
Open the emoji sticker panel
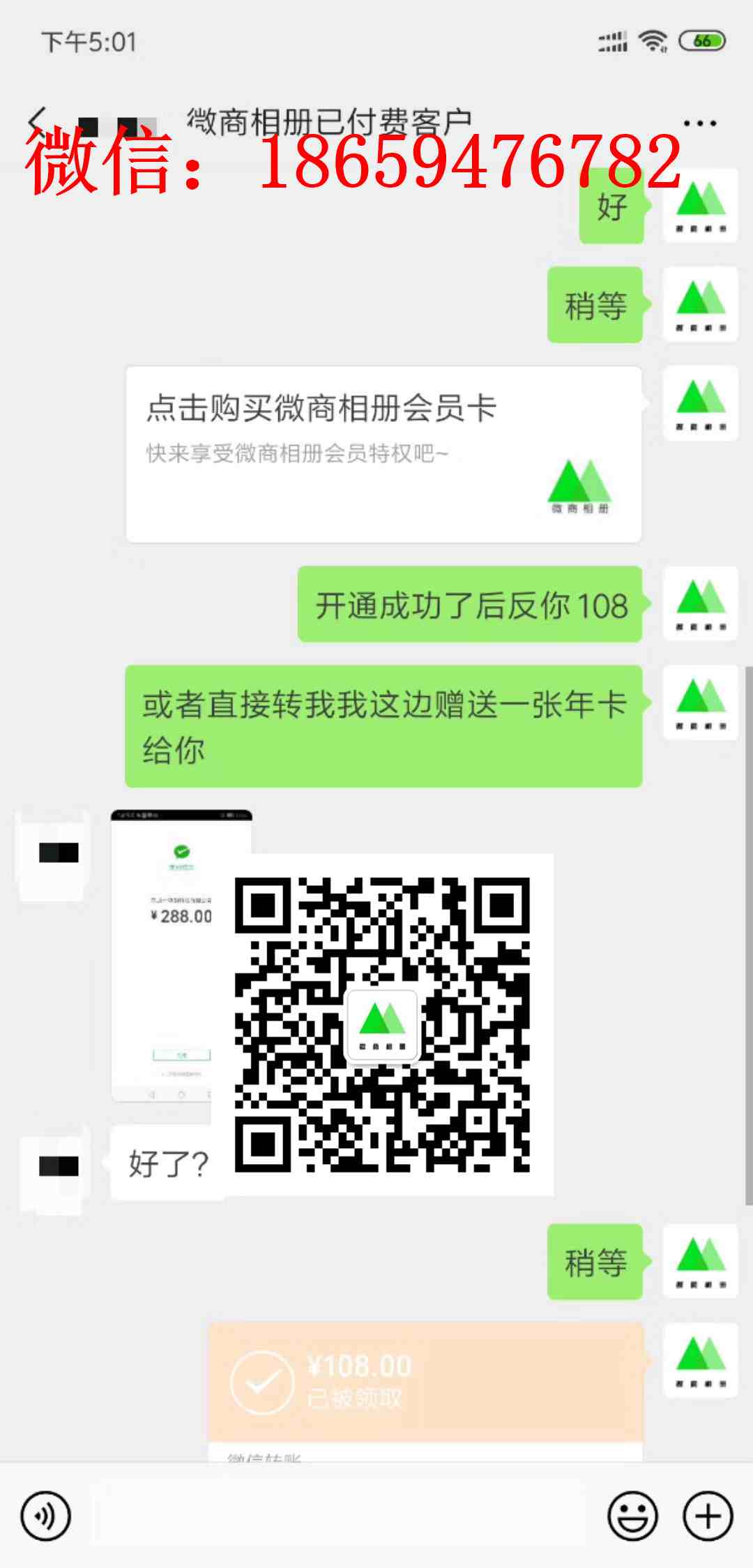(632, 1516)
